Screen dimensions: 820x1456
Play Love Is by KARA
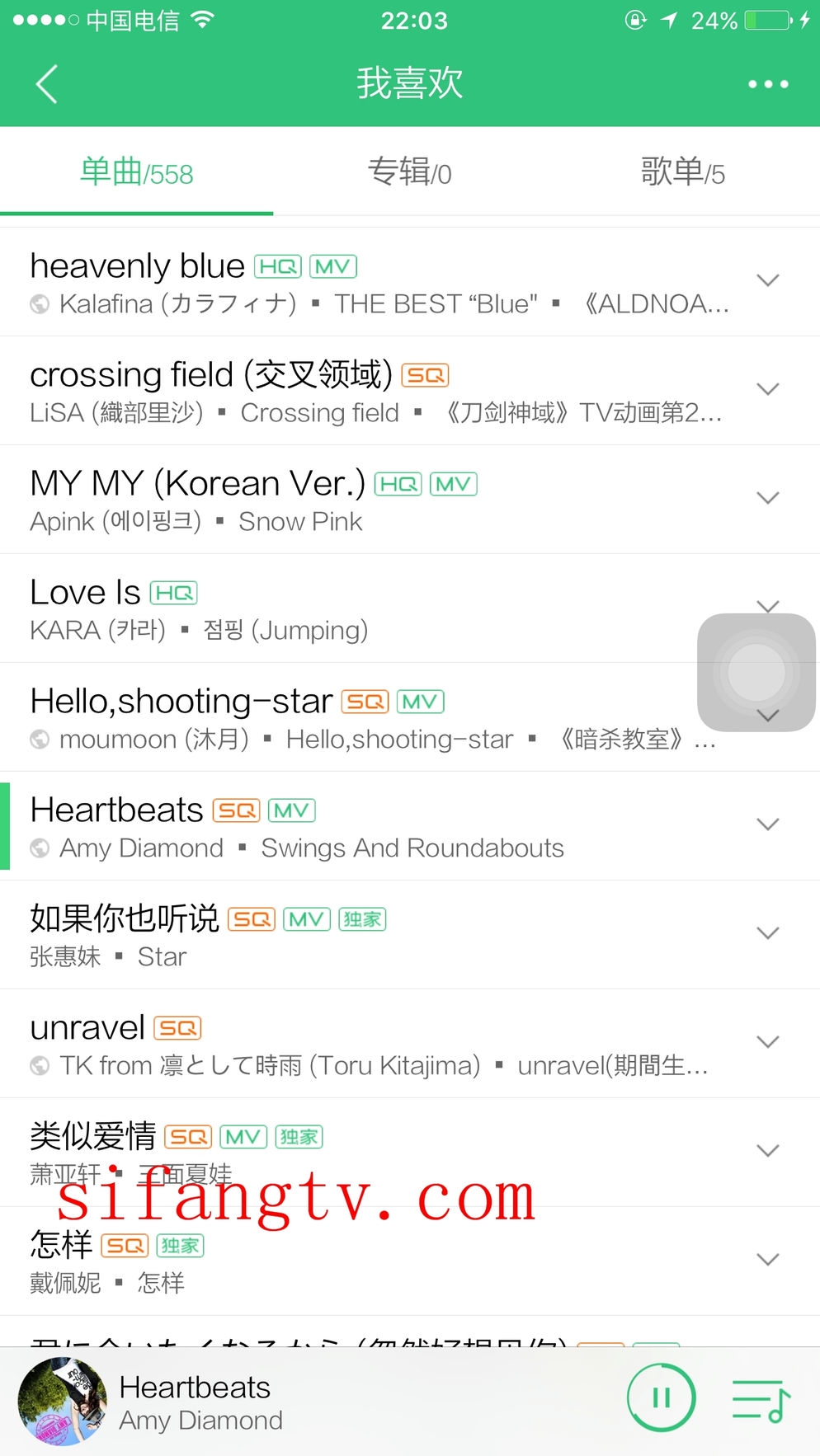(x=330, y=608)
